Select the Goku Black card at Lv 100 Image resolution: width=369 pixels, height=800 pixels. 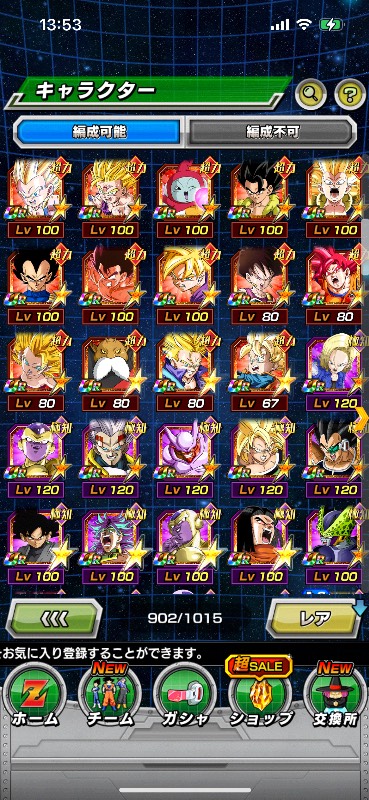coord(36,547)
